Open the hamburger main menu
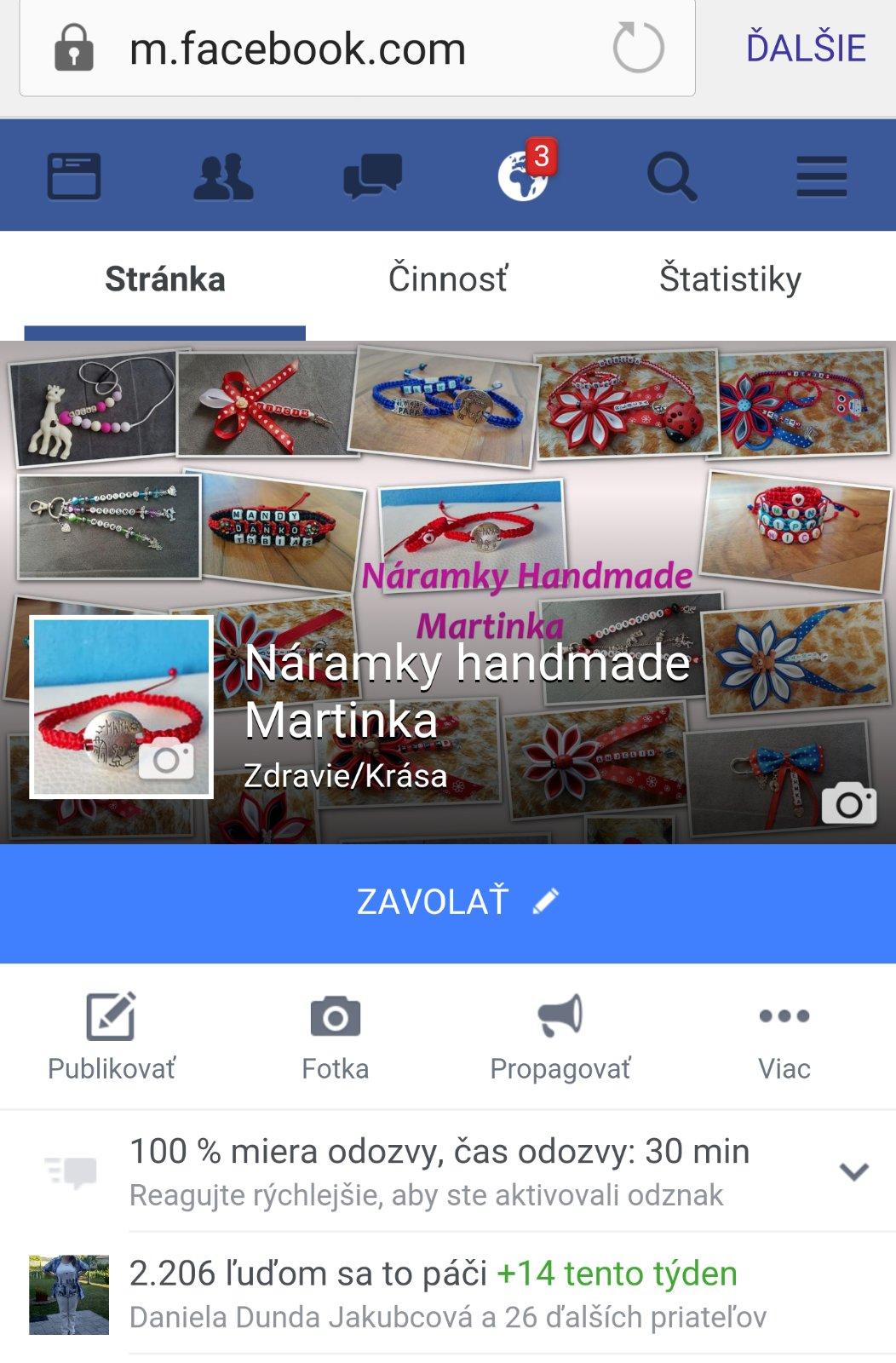896x1363 pixels. click(x=821, y=176)
